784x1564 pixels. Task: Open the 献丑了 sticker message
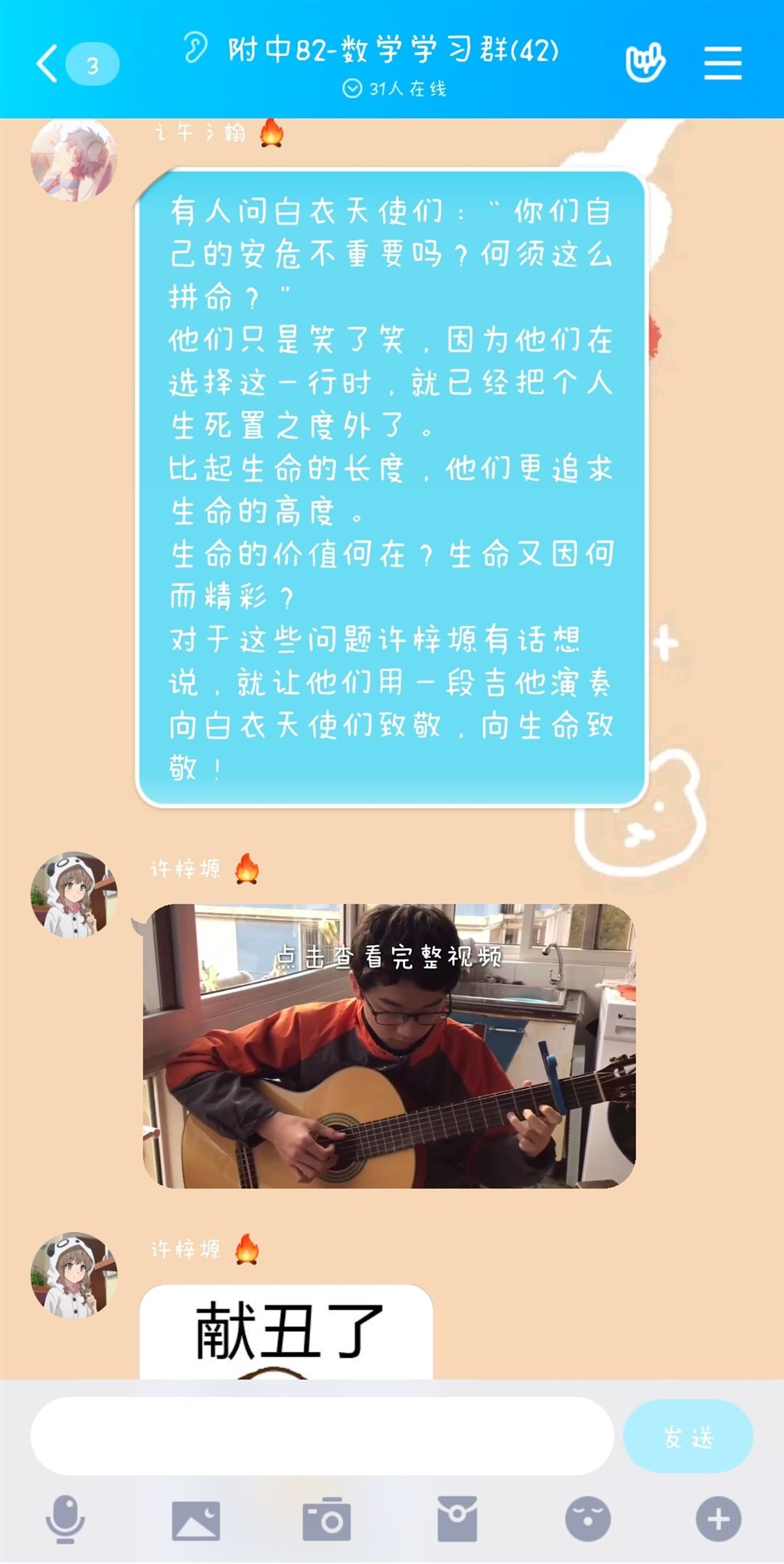coord(286,1333)
